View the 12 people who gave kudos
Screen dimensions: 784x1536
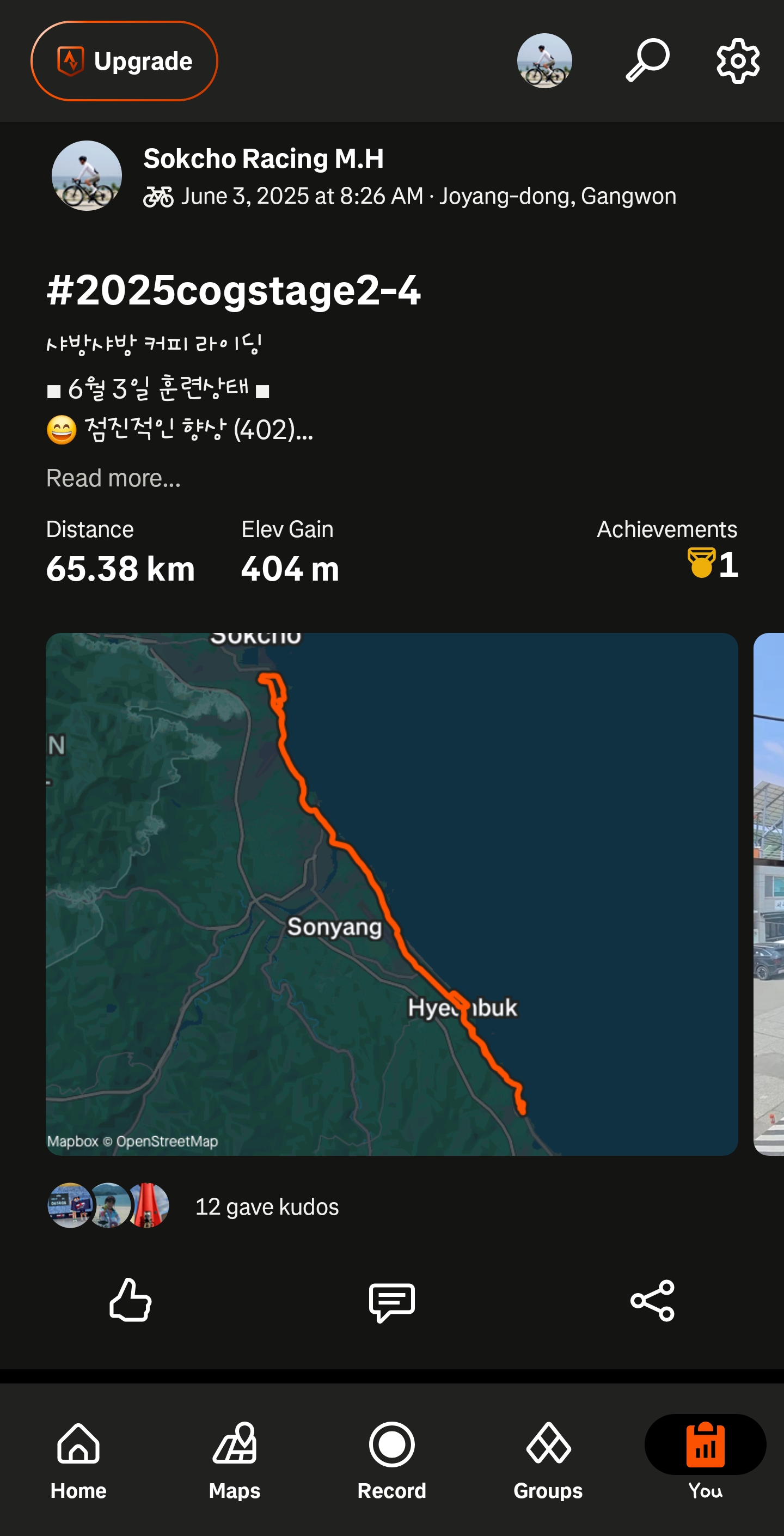[x=267, y=1206]
